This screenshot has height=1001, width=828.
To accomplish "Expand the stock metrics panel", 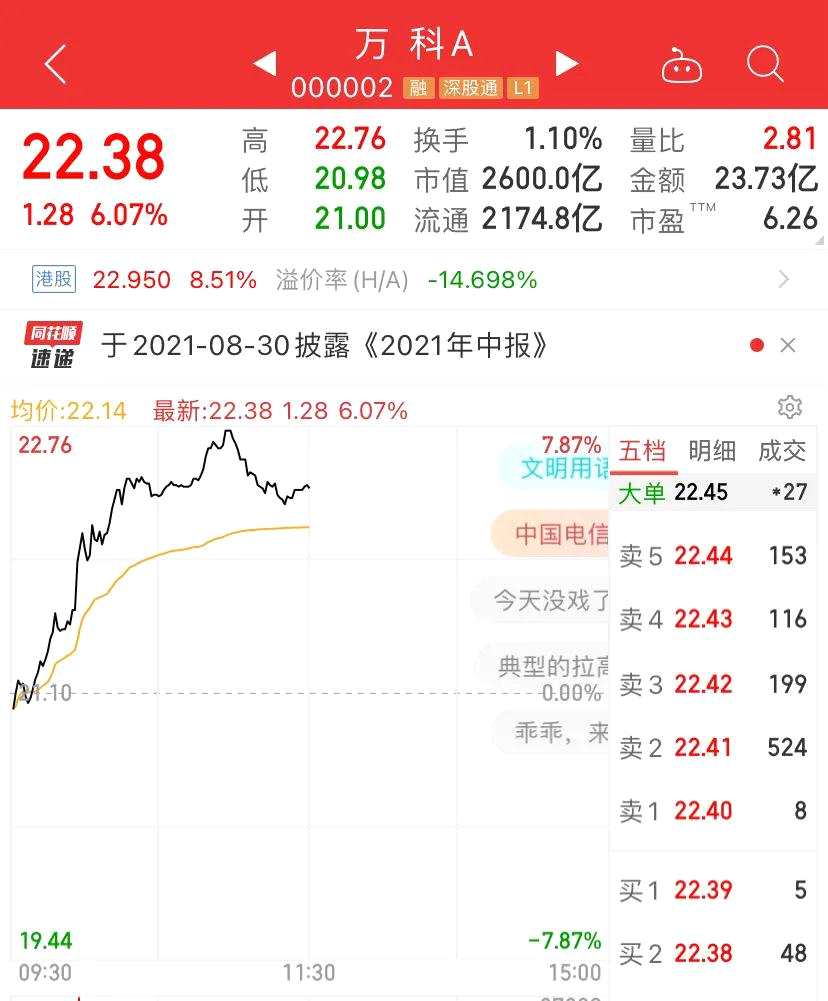I will pyautogui.click(x=819, y=240).
